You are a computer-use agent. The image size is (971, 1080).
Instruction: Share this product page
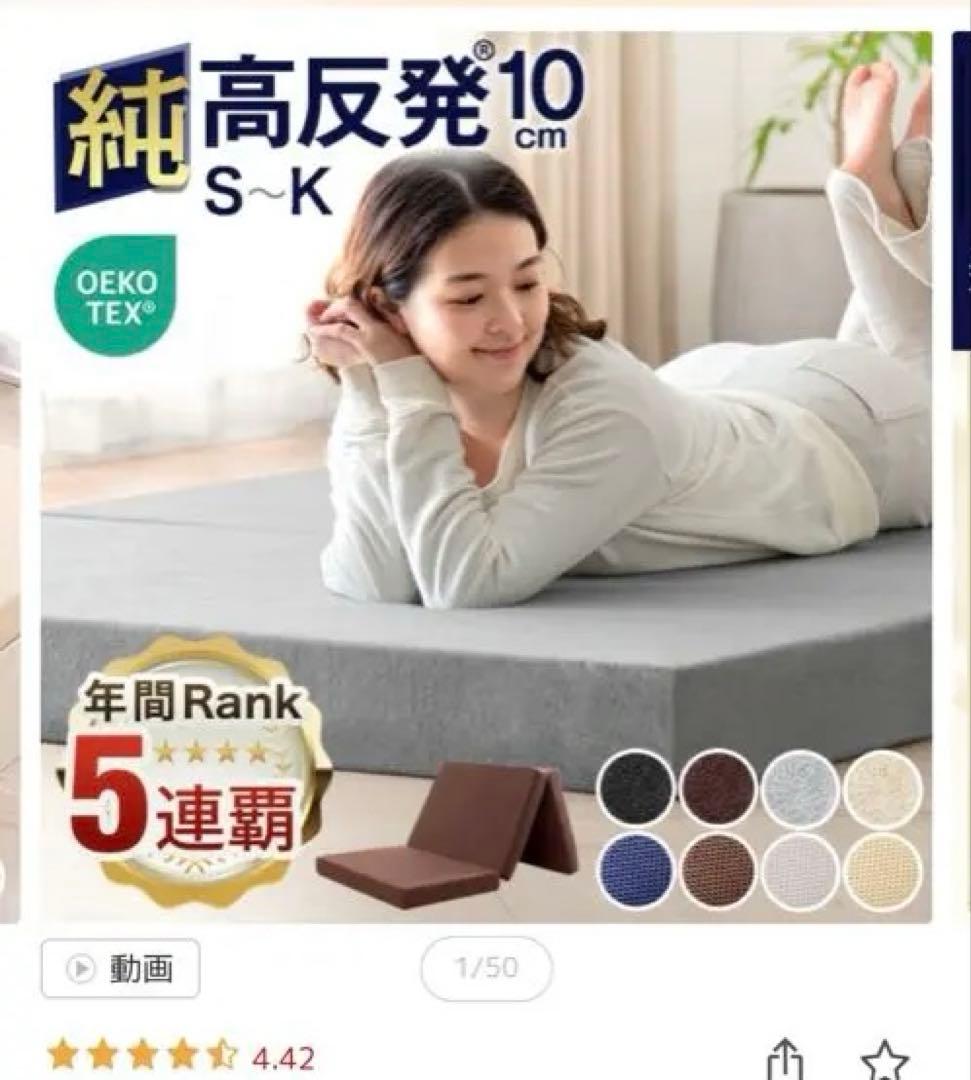pos(783,1060)
